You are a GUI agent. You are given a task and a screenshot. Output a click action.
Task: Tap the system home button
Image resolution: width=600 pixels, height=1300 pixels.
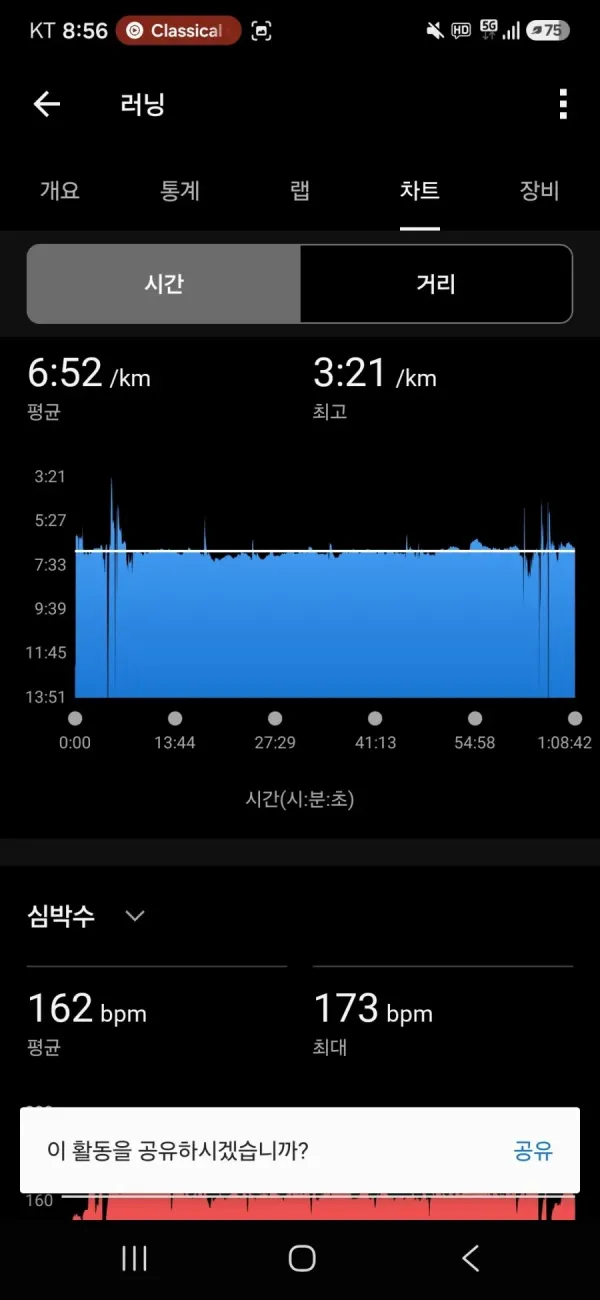click(301, 1258)
